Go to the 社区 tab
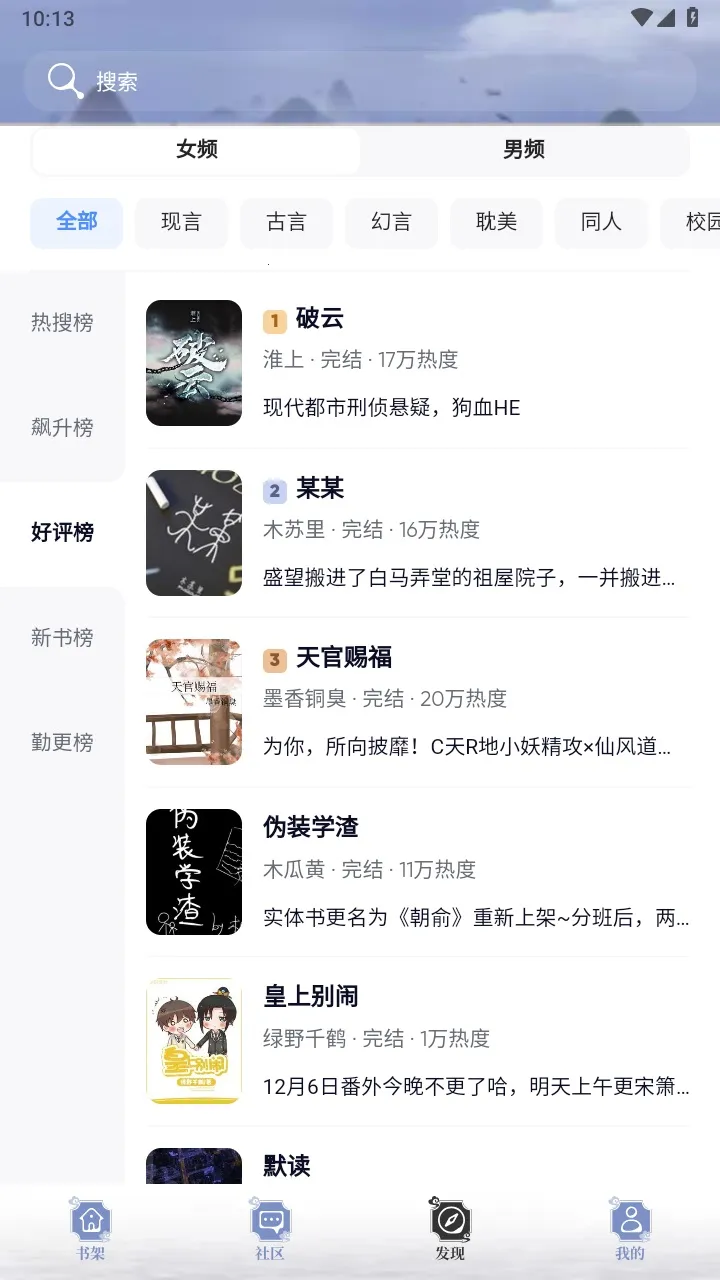The image size is (720, 1280). point(270,1230)
